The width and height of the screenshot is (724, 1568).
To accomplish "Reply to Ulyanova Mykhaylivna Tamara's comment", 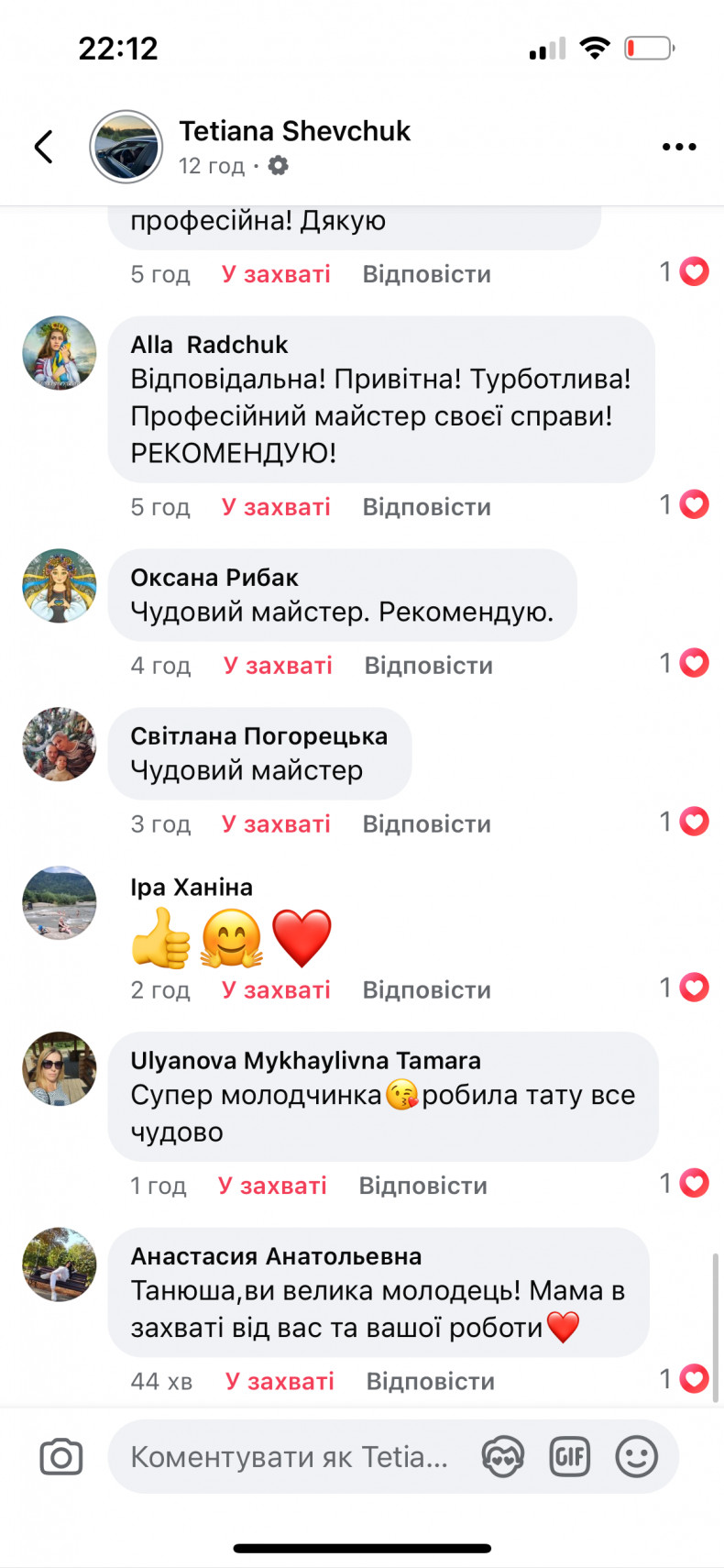I will tap(422, 1186).
